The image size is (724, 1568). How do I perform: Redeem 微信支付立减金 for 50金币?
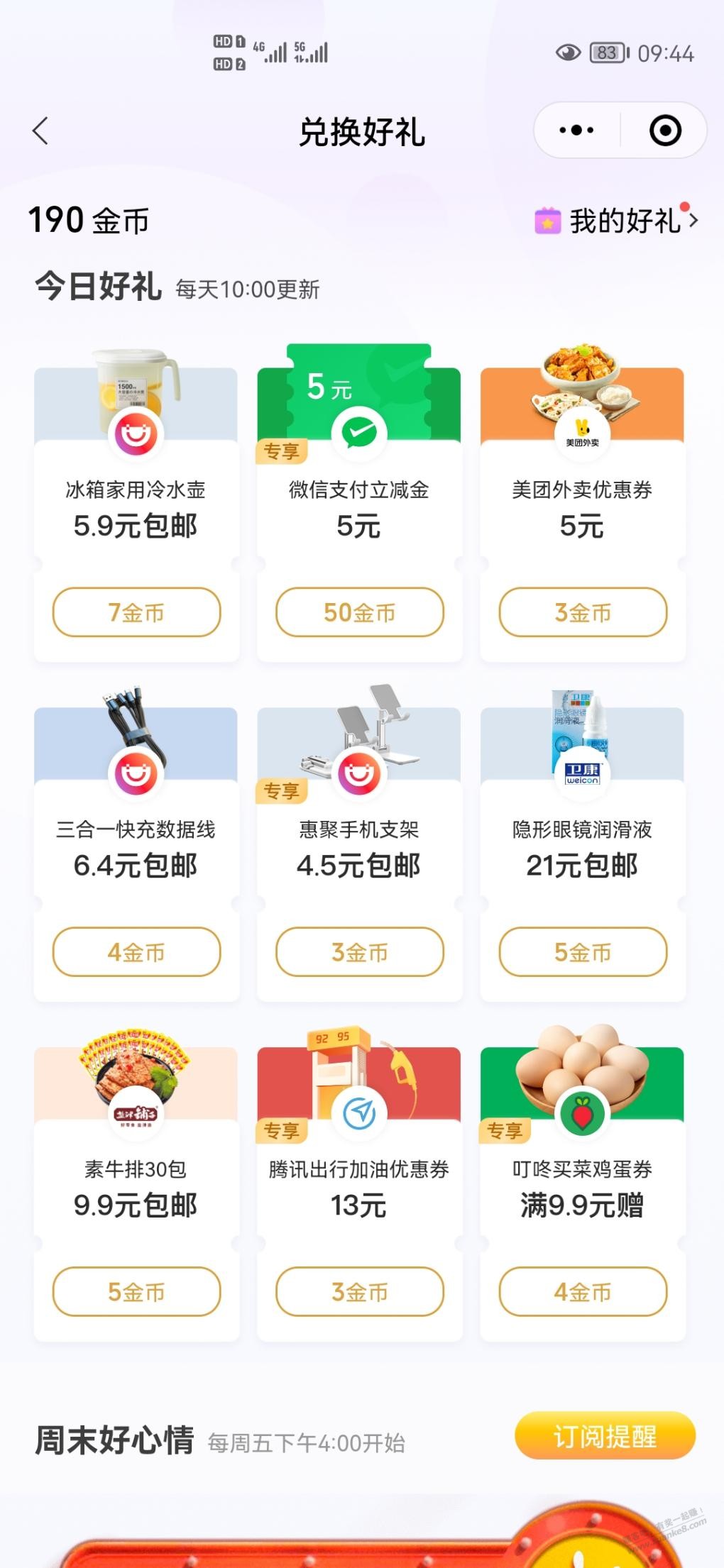[359, 612]
